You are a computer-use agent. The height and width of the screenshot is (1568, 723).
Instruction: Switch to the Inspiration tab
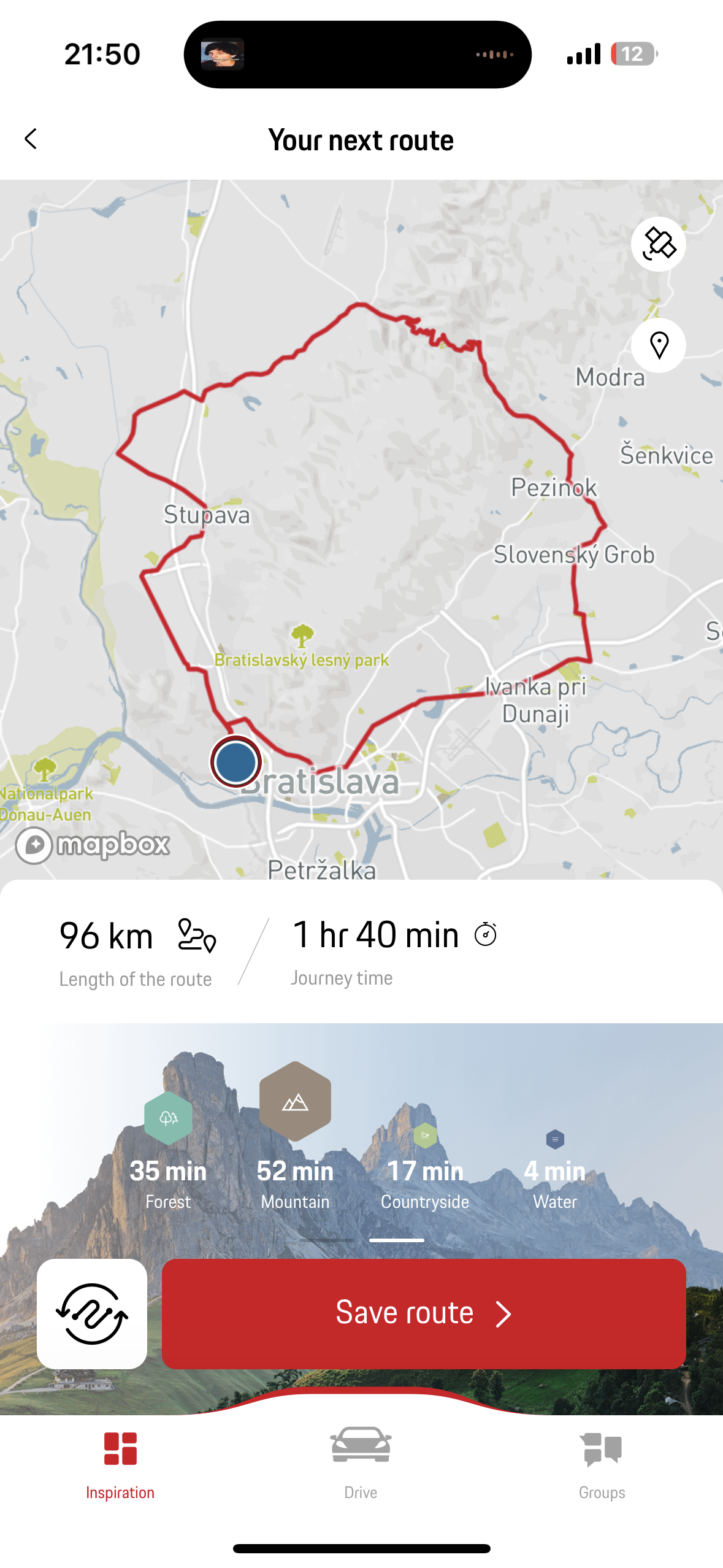pyautogui.click(x=120, y=1465)
